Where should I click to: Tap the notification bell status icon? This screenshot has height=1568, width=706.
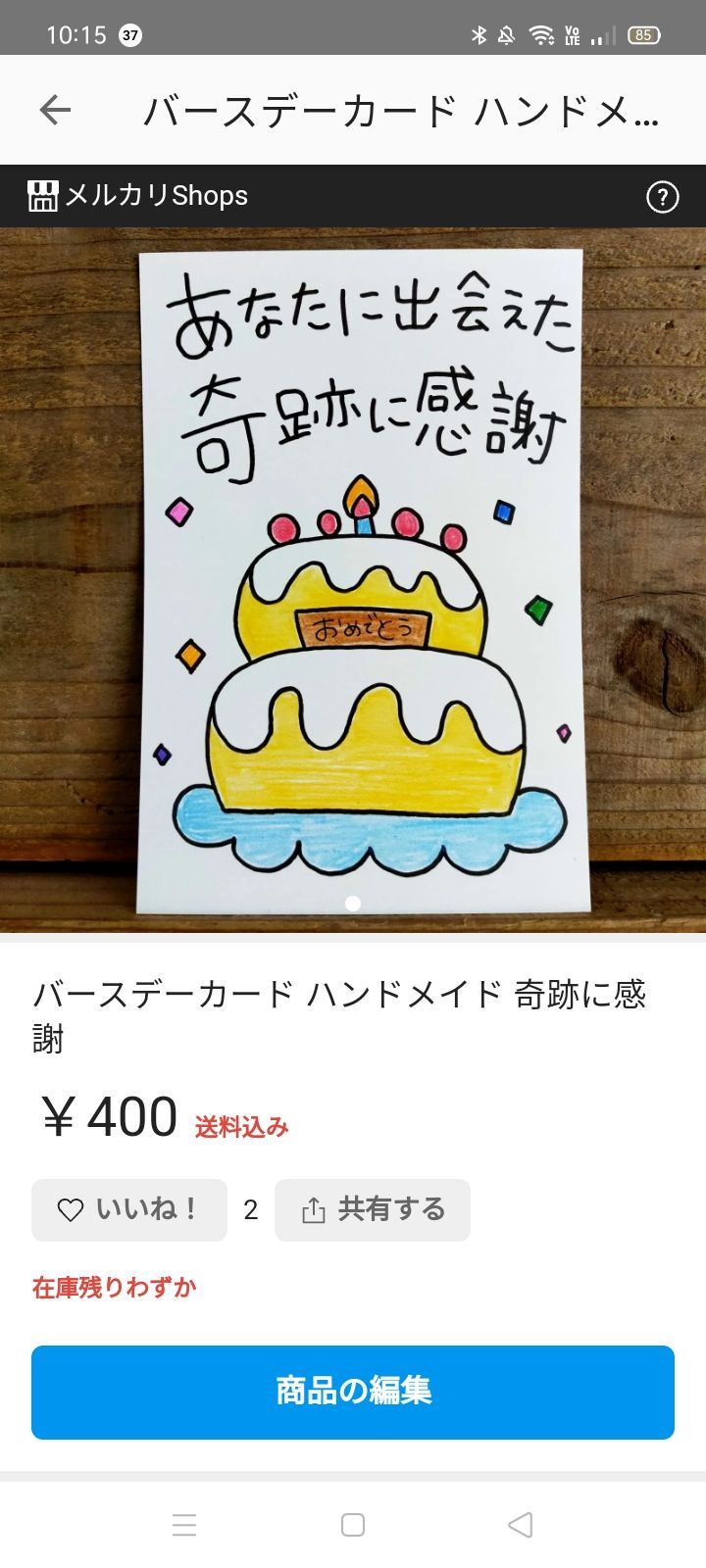click(x=506, y=32)
